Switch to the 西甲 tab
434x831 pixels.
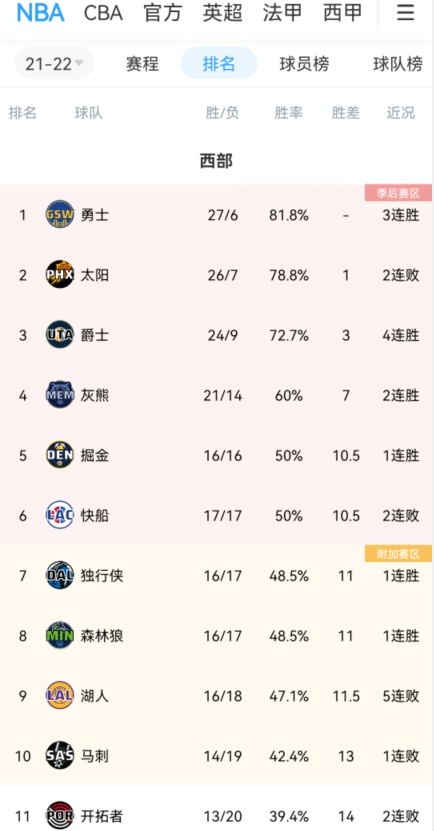pyautogui.click(x=342, y=13)
